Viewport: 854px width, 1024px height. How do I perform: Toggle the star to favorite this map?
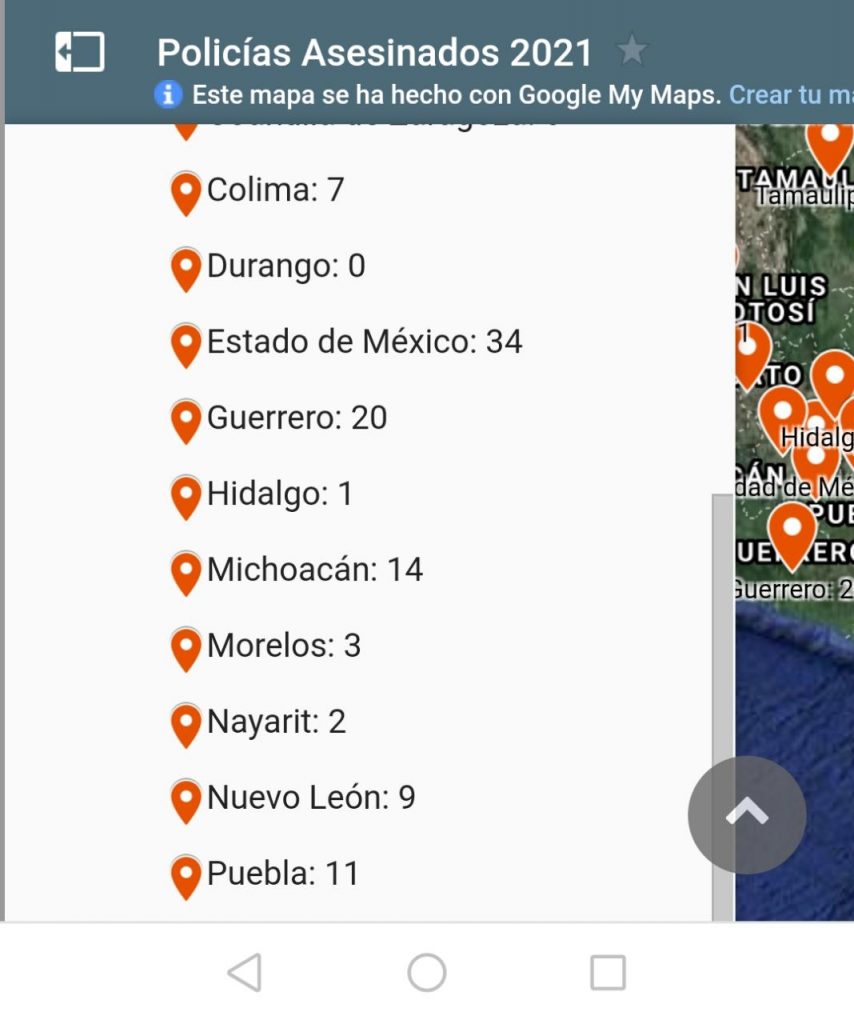click(631, 50)
